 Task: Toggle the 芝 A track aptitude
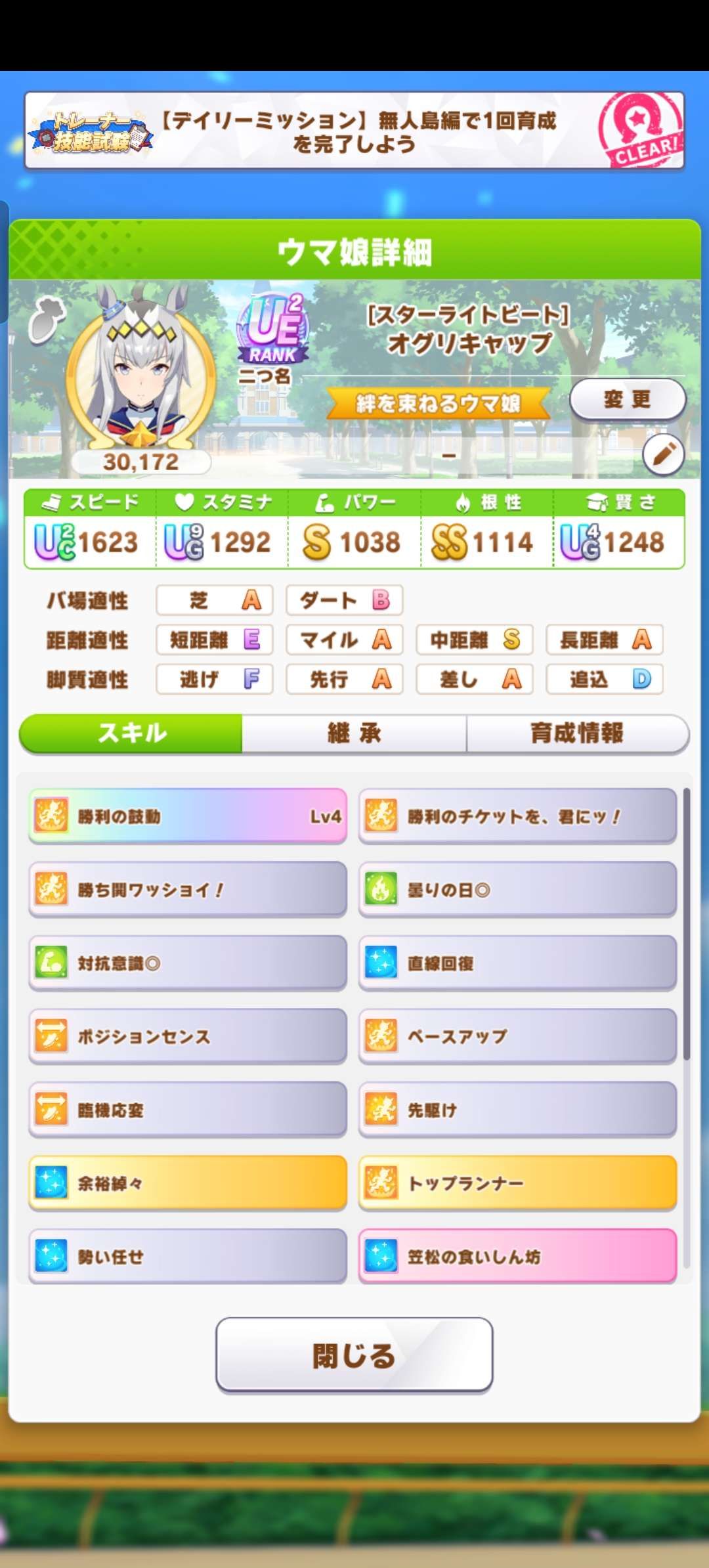pyautogui.click(x=214, y=599)
